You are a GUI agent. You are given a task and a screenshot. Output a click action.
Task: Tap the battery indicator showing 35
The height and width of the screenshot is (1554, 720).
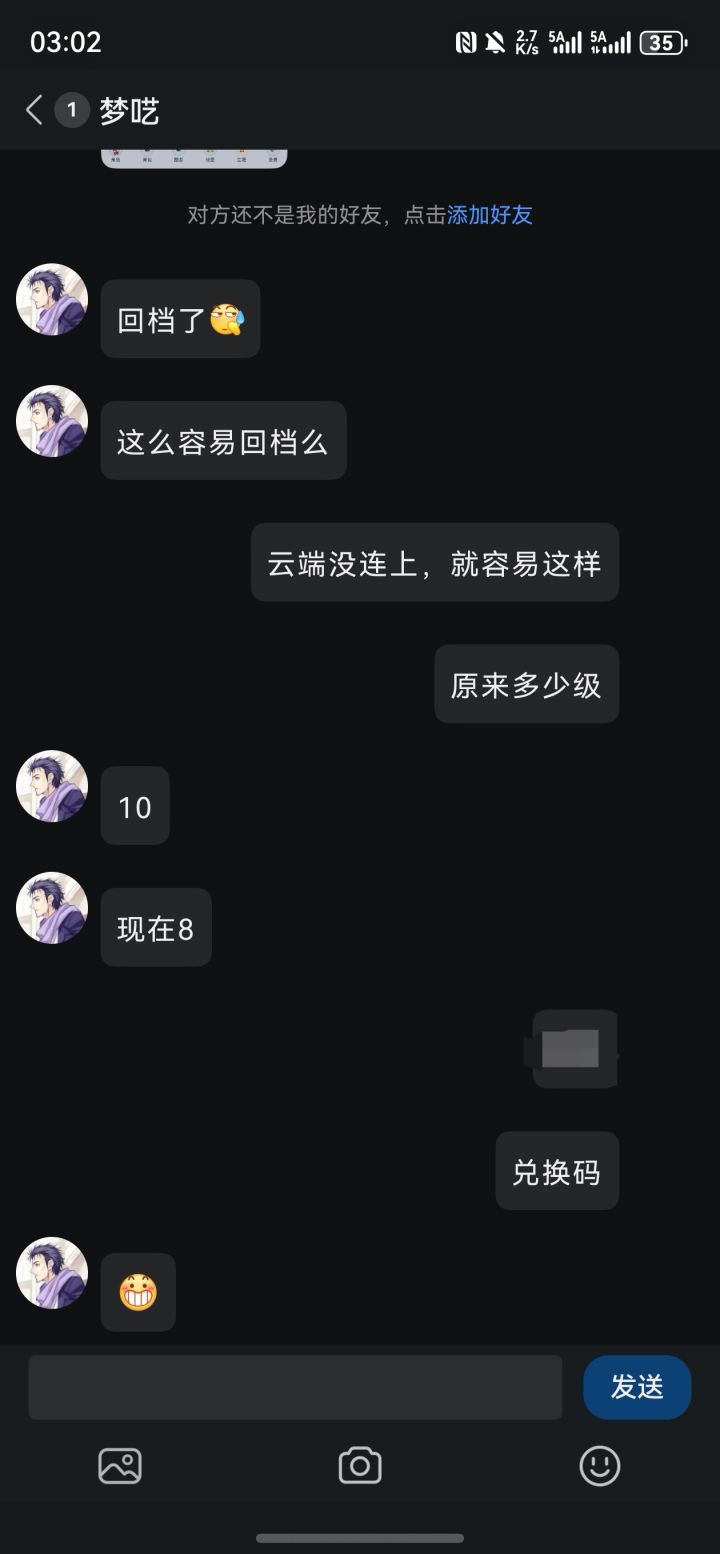(661, 42)
